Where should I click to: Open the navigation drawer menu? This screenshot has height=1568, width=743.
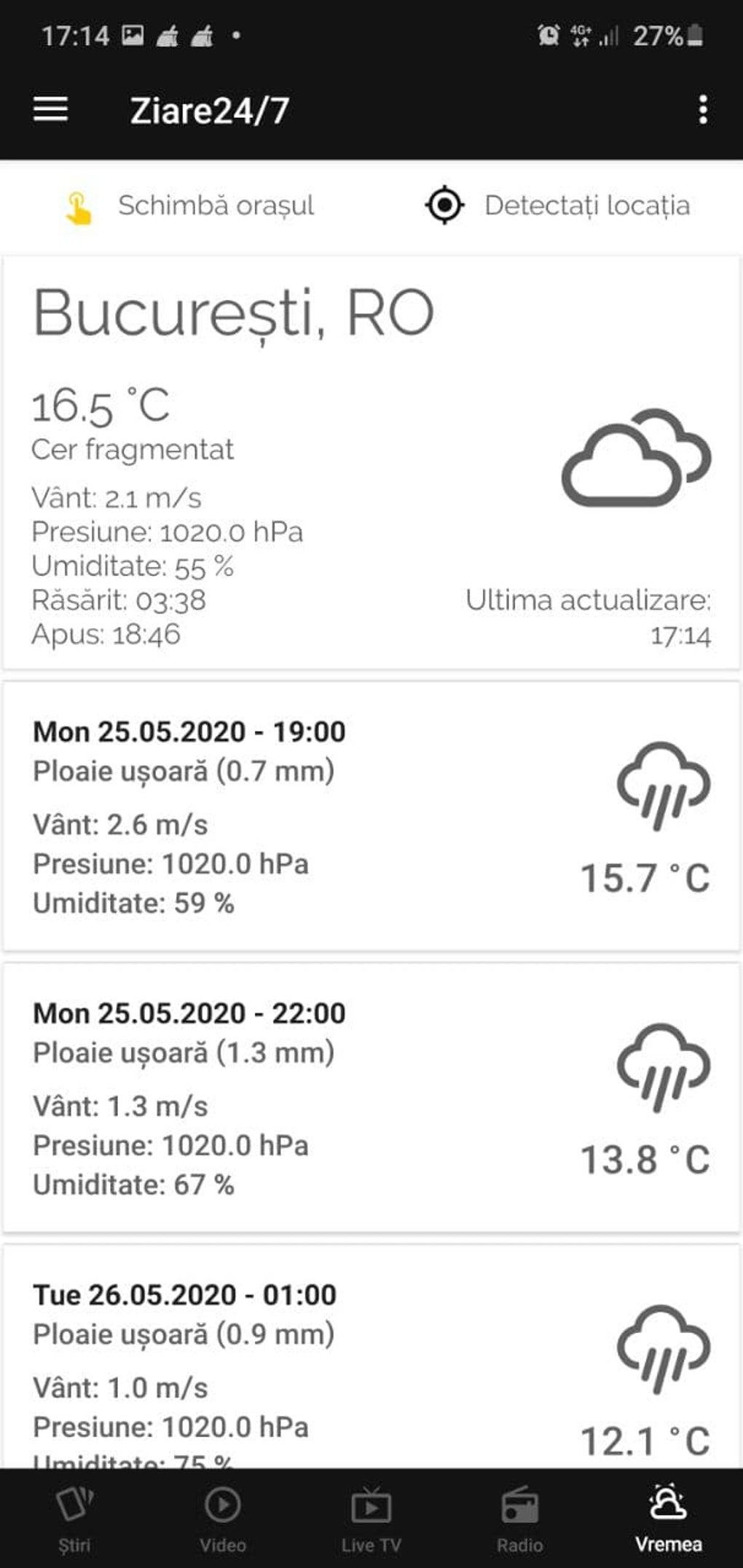pos(51,109)
